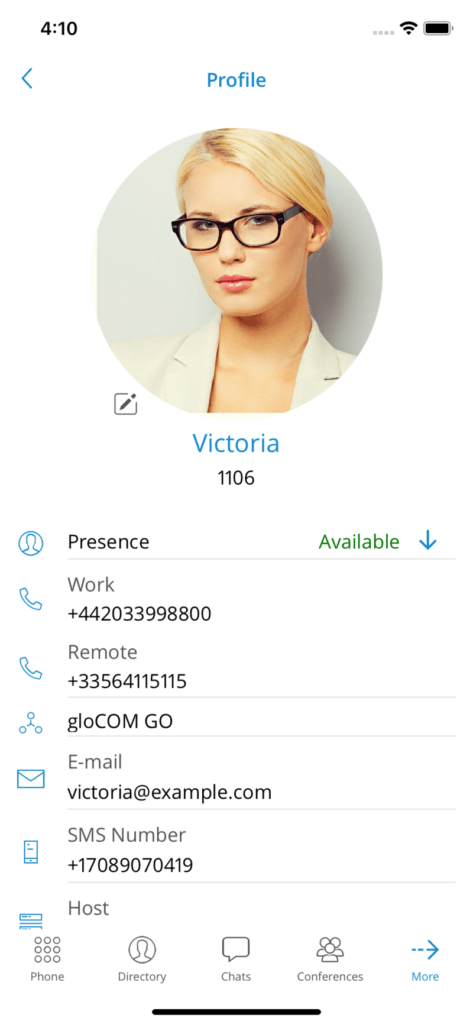The image size is (473, 1024).
Task: Open the E-mail row
Action: tap(236, 777)
